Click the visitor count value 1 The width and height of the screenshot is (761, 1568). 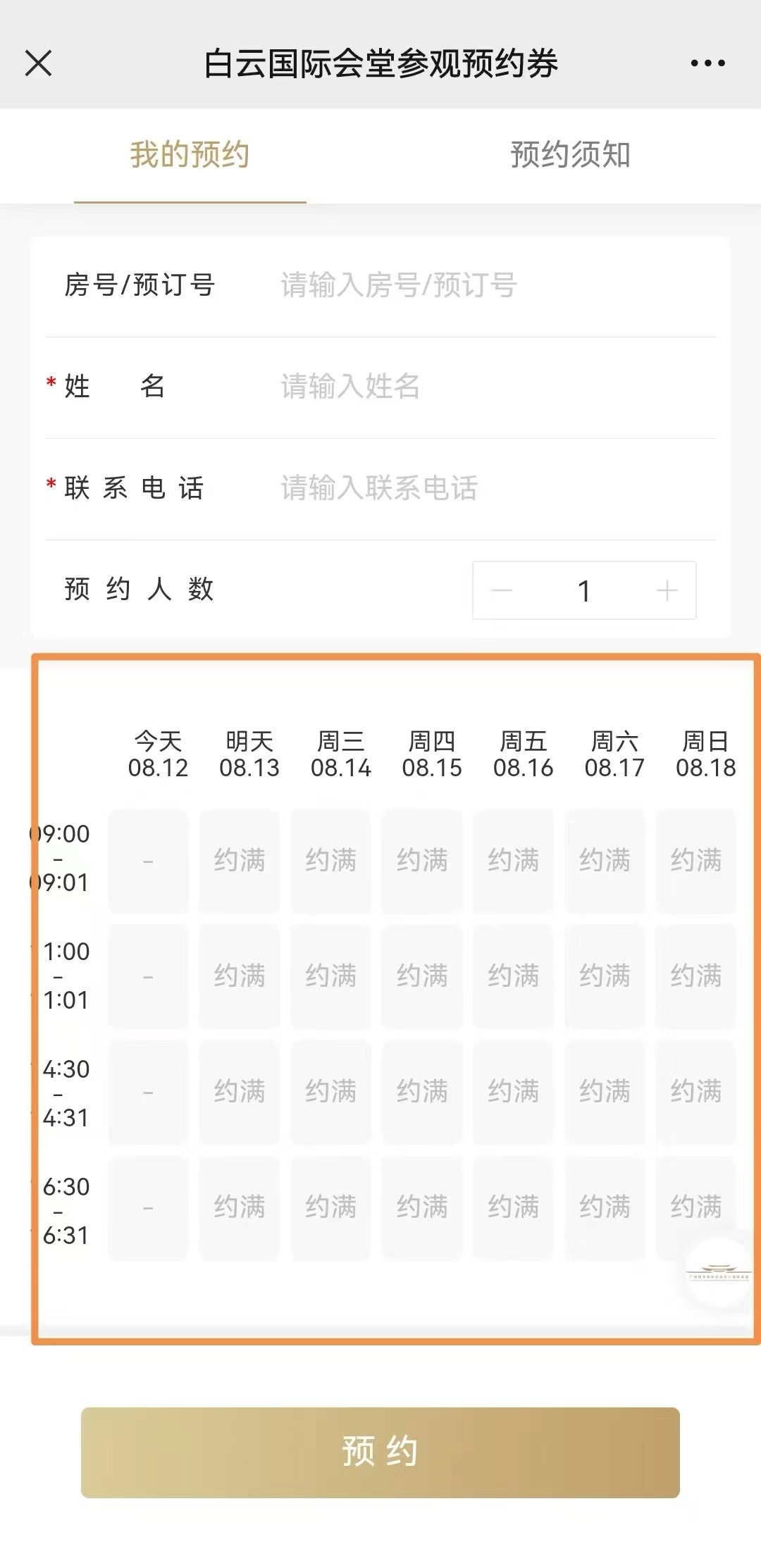coord(584,592)
